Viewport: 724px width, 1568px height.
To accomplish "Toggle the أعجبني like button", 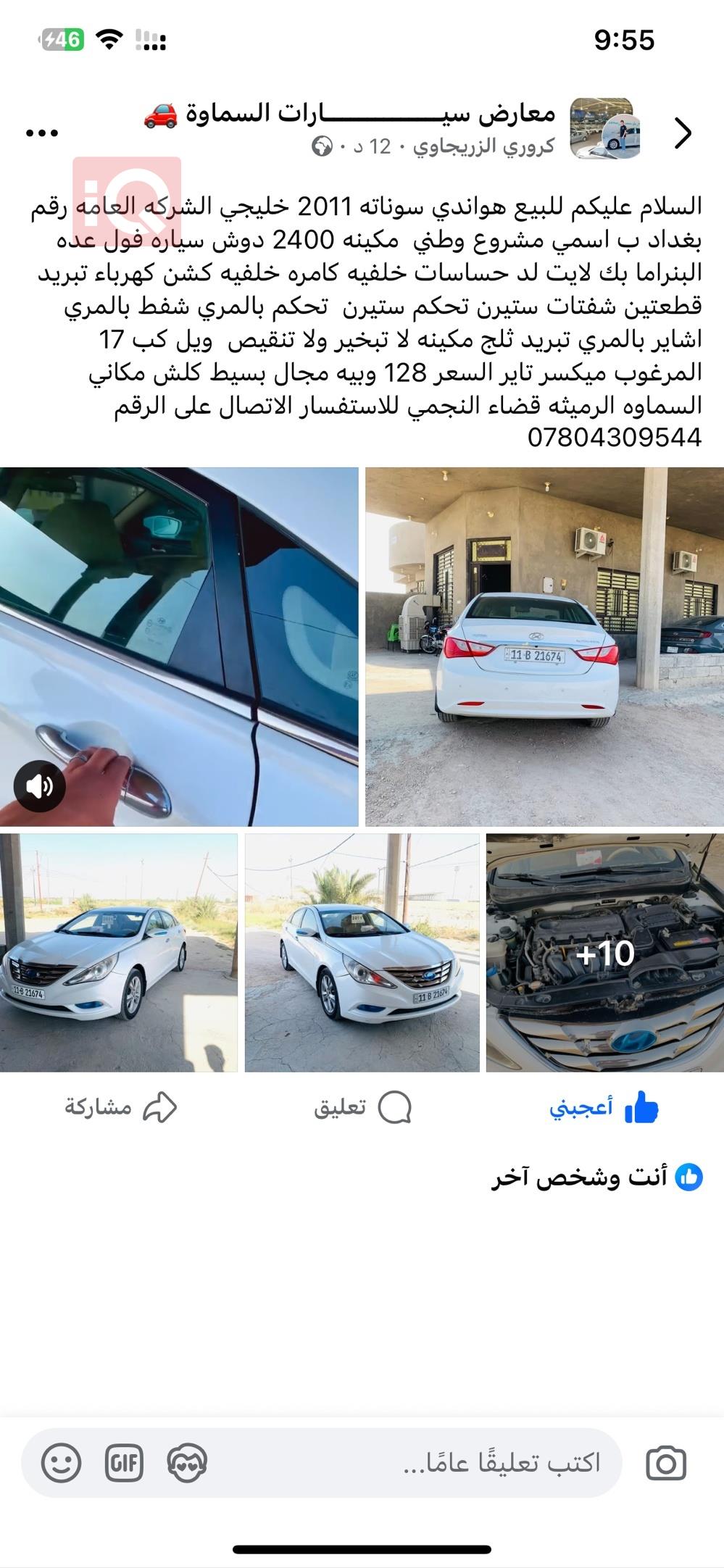I will (603, 1107).
